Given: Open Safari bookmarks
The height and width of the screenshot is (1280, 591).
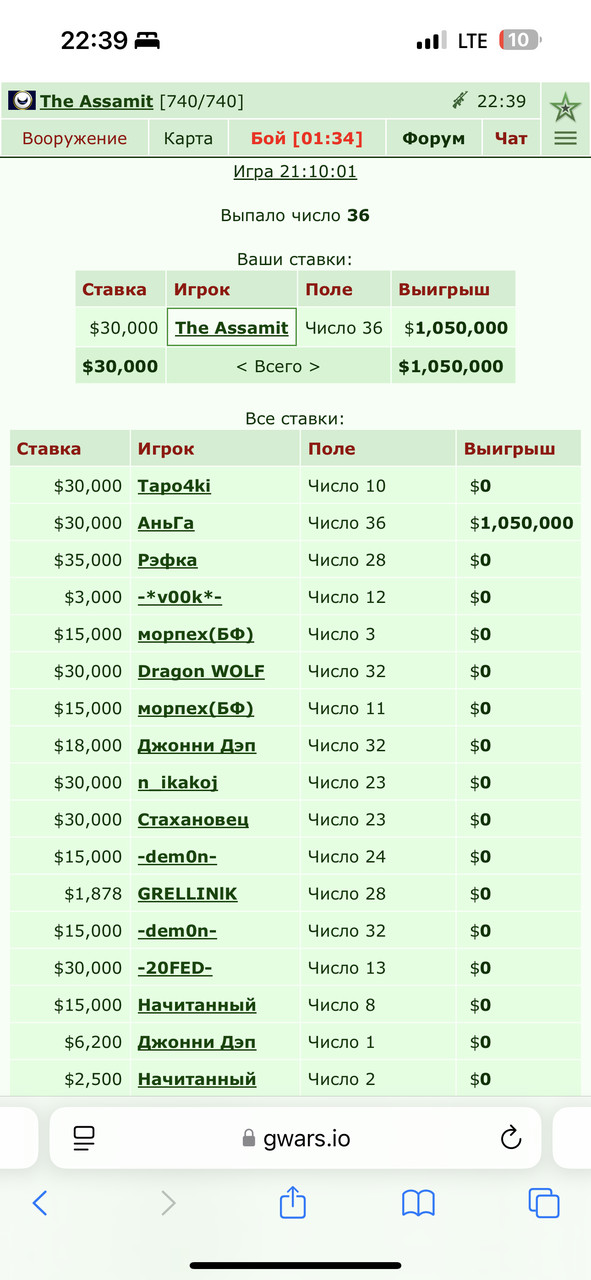Looking at the screenshot, I should point(418,1203).
